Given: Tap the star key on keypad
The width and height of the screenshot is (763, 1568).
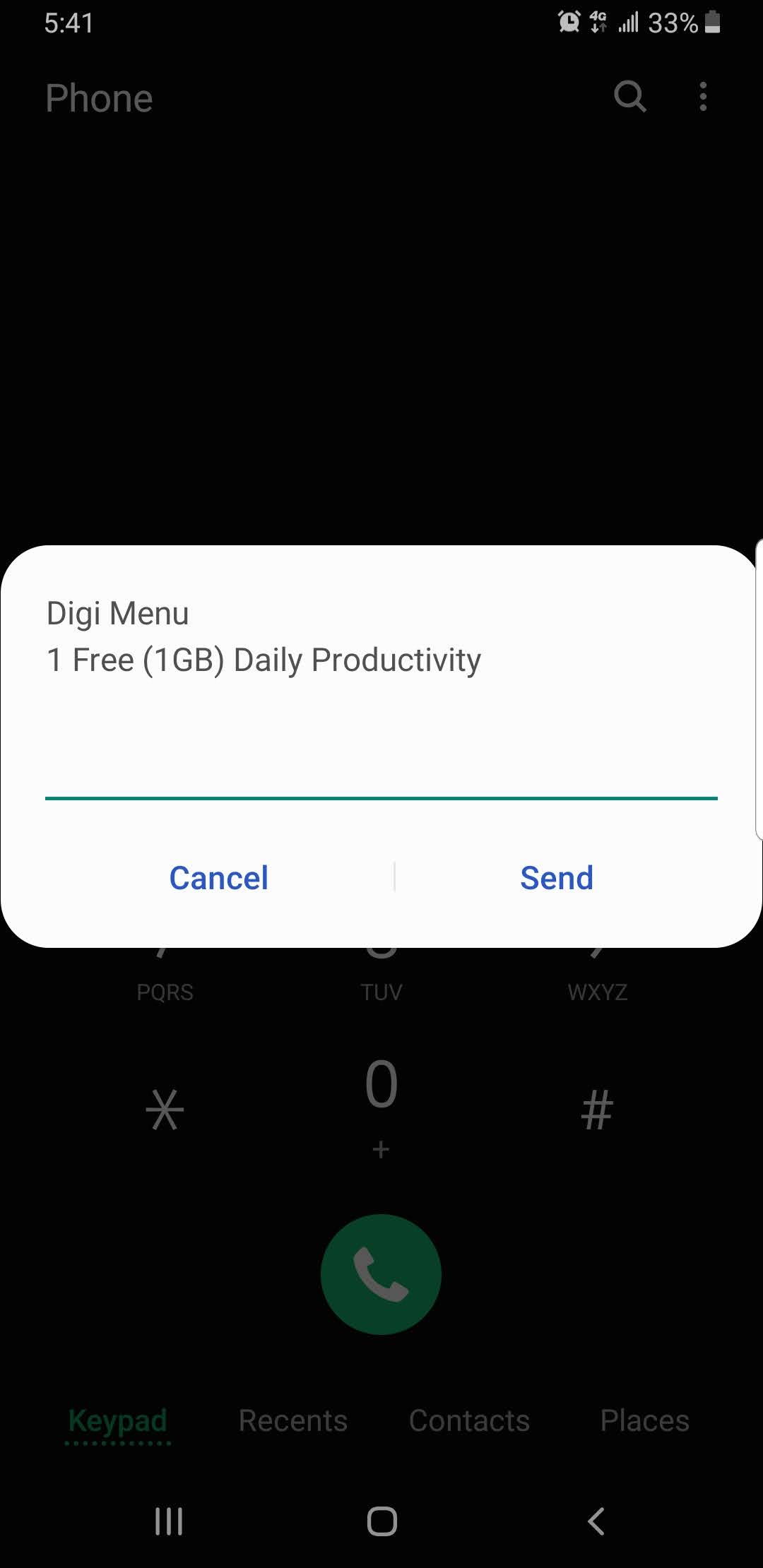Looking at the screenshot, I should [x=165, y=1110].
